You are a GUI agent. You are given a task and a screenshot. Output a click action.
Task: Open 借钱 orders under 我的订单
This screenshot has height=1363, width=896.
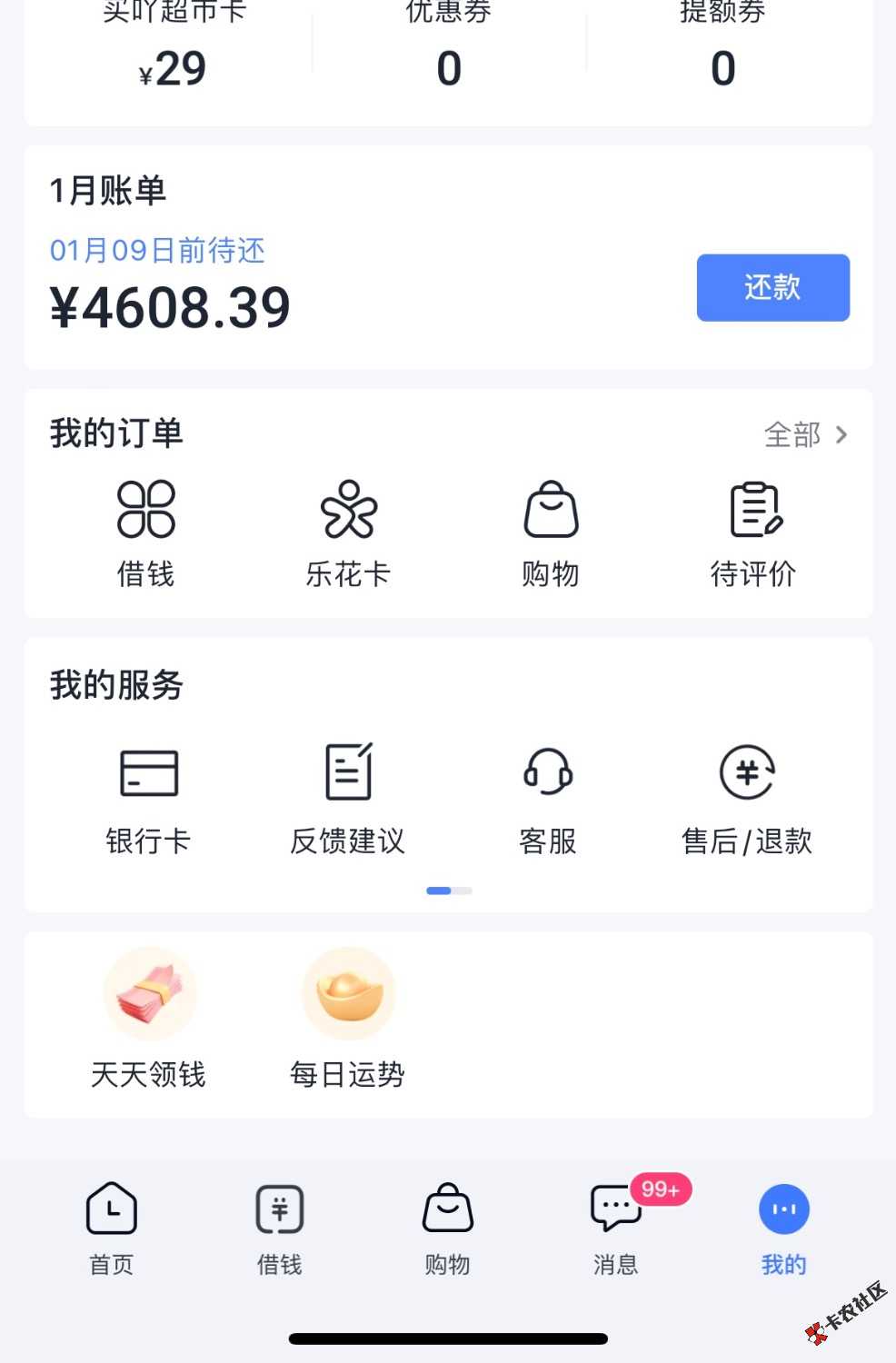tap(145, 533)
